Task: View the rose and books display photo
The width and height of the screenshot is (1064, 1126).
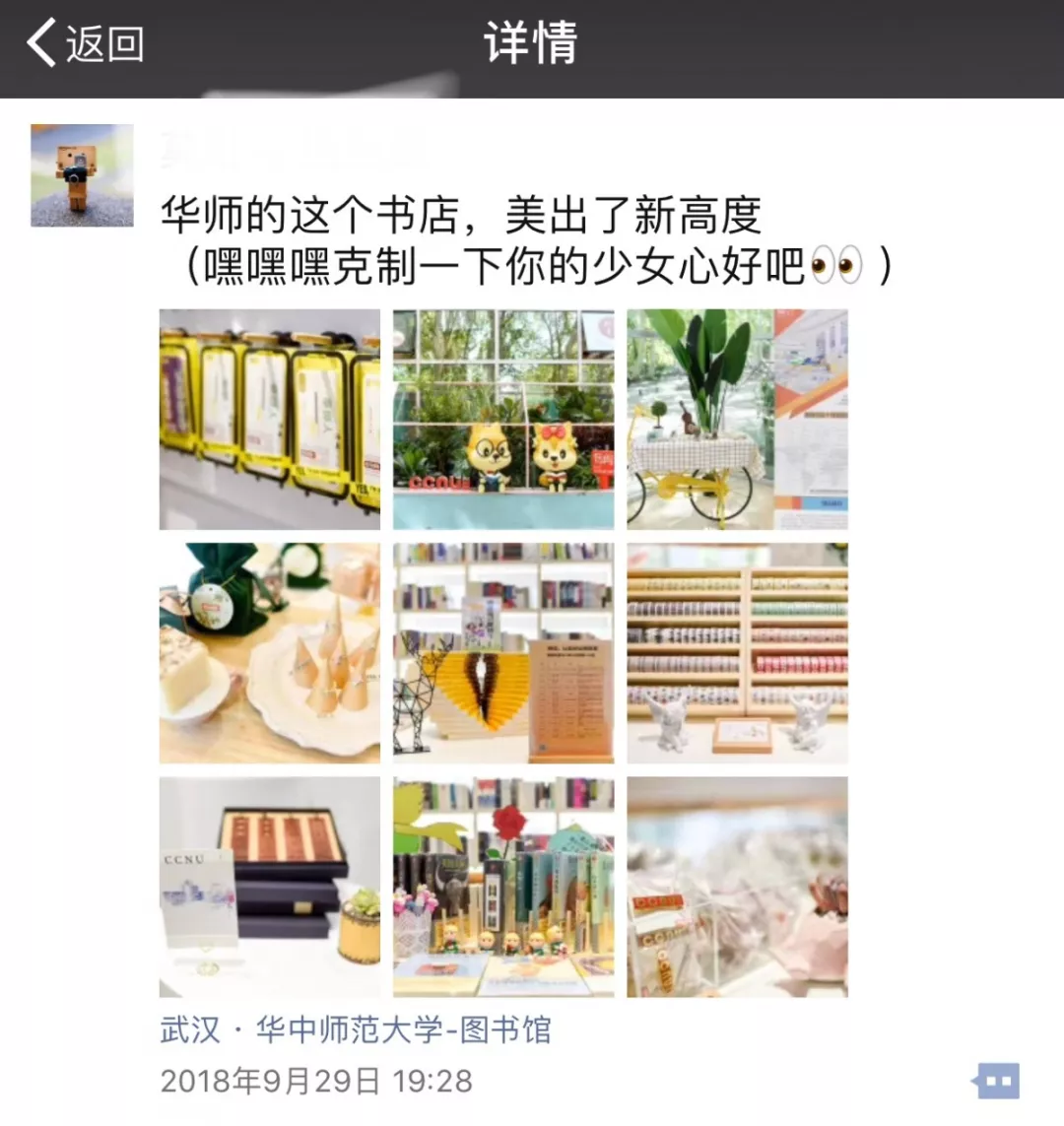Action: [503, 887]
